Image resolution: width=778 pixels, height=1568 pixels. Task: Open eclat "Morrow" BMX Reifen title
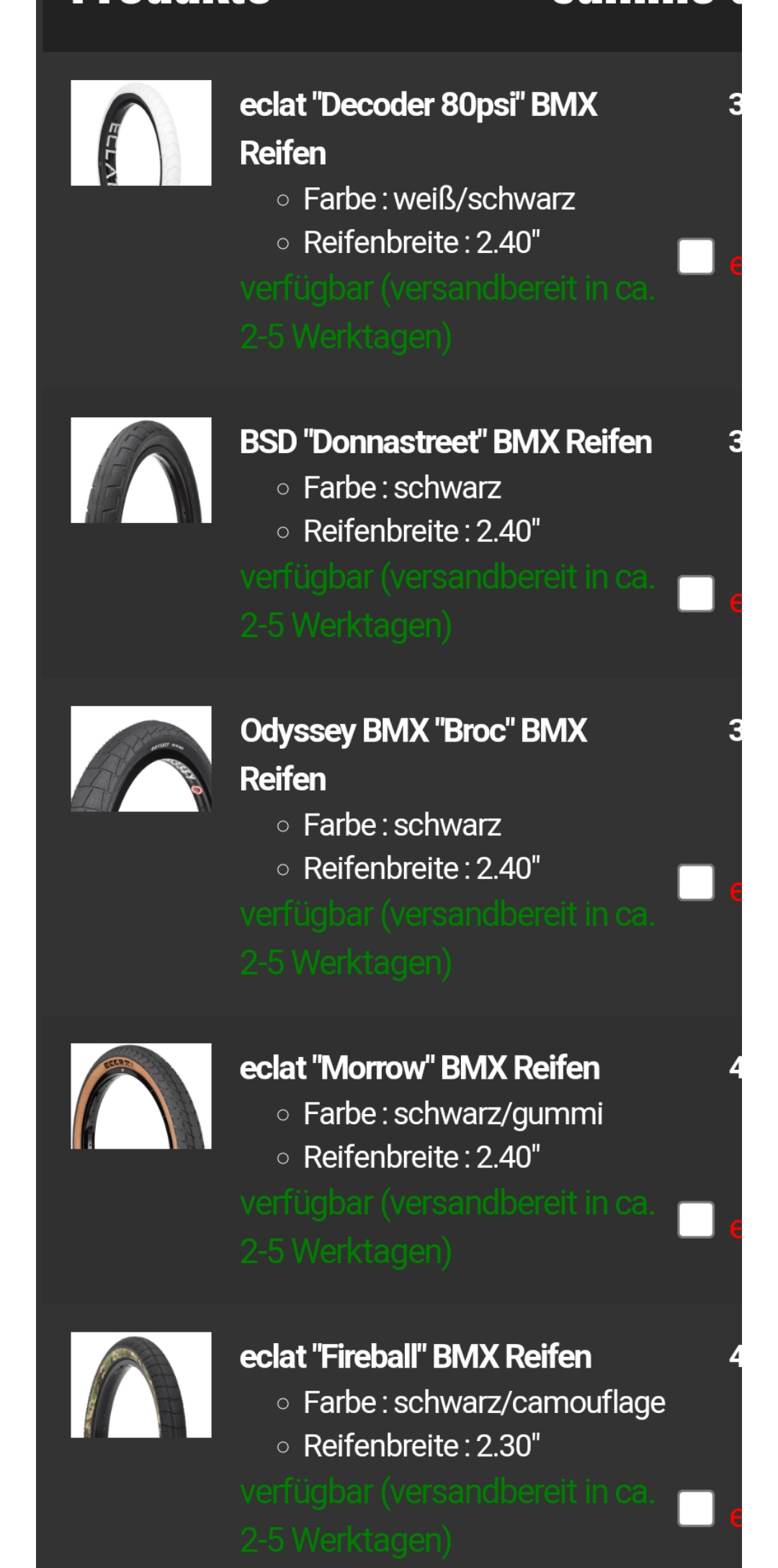(x=420, y=1068)
